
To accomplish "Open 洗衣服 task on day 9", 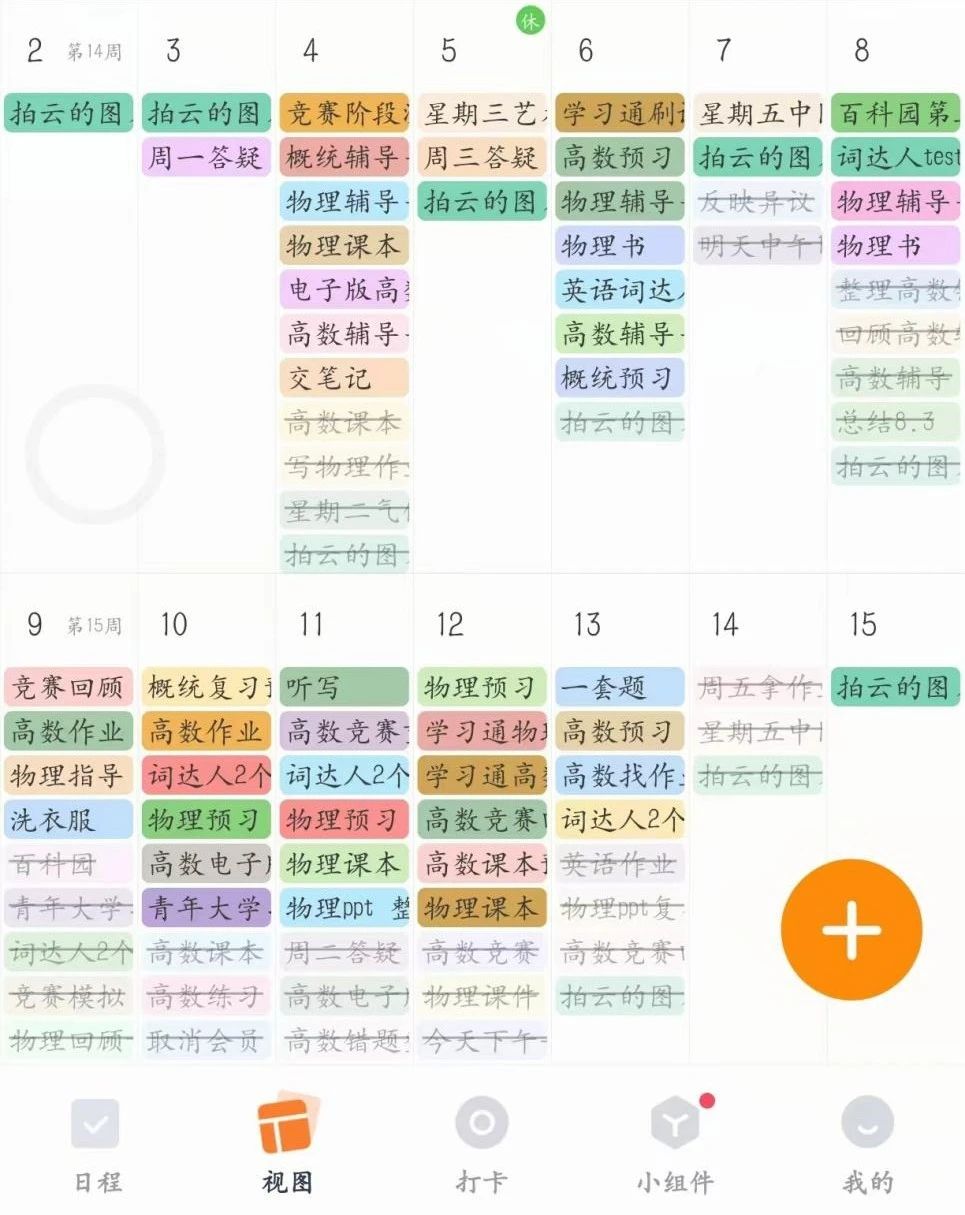I will tap(68, 820).
